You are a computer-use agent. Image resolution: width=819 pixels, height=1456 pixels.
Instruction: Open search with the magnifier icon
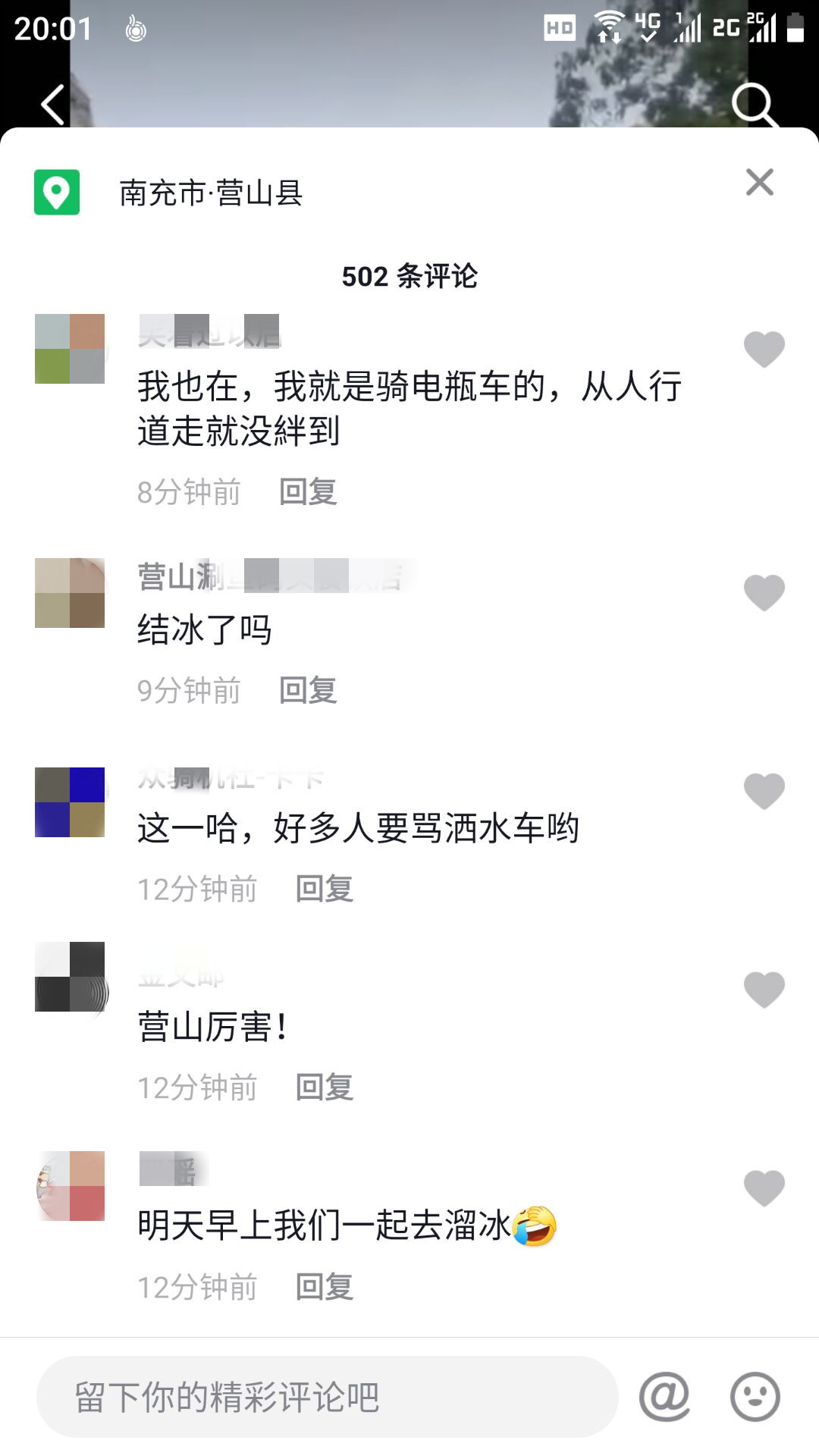tap(754, 105)
